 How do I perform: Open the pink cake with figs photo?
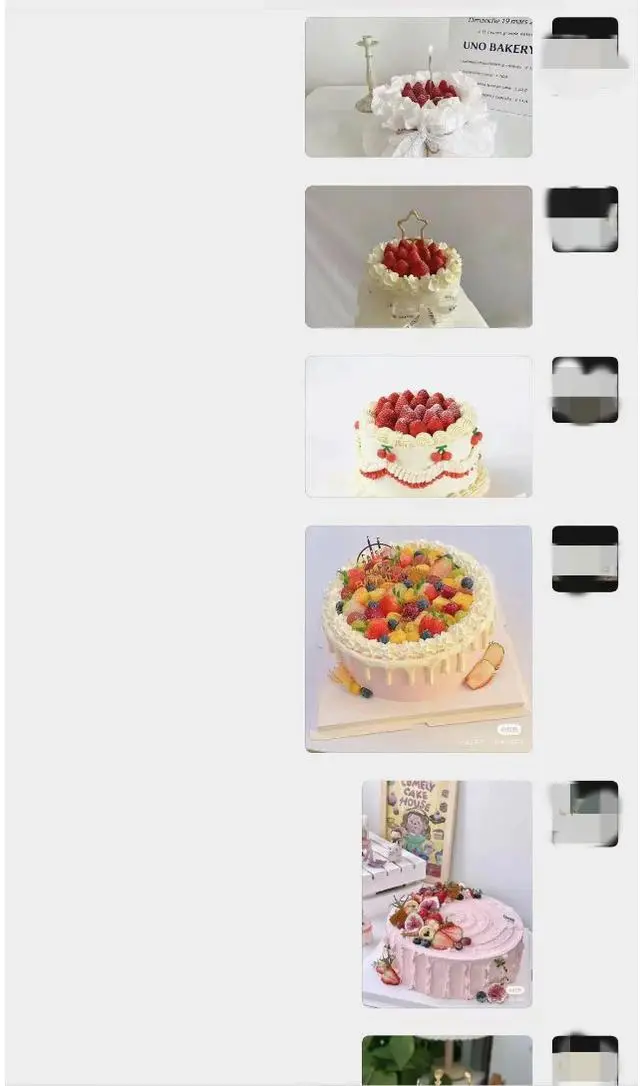[447, 894]
